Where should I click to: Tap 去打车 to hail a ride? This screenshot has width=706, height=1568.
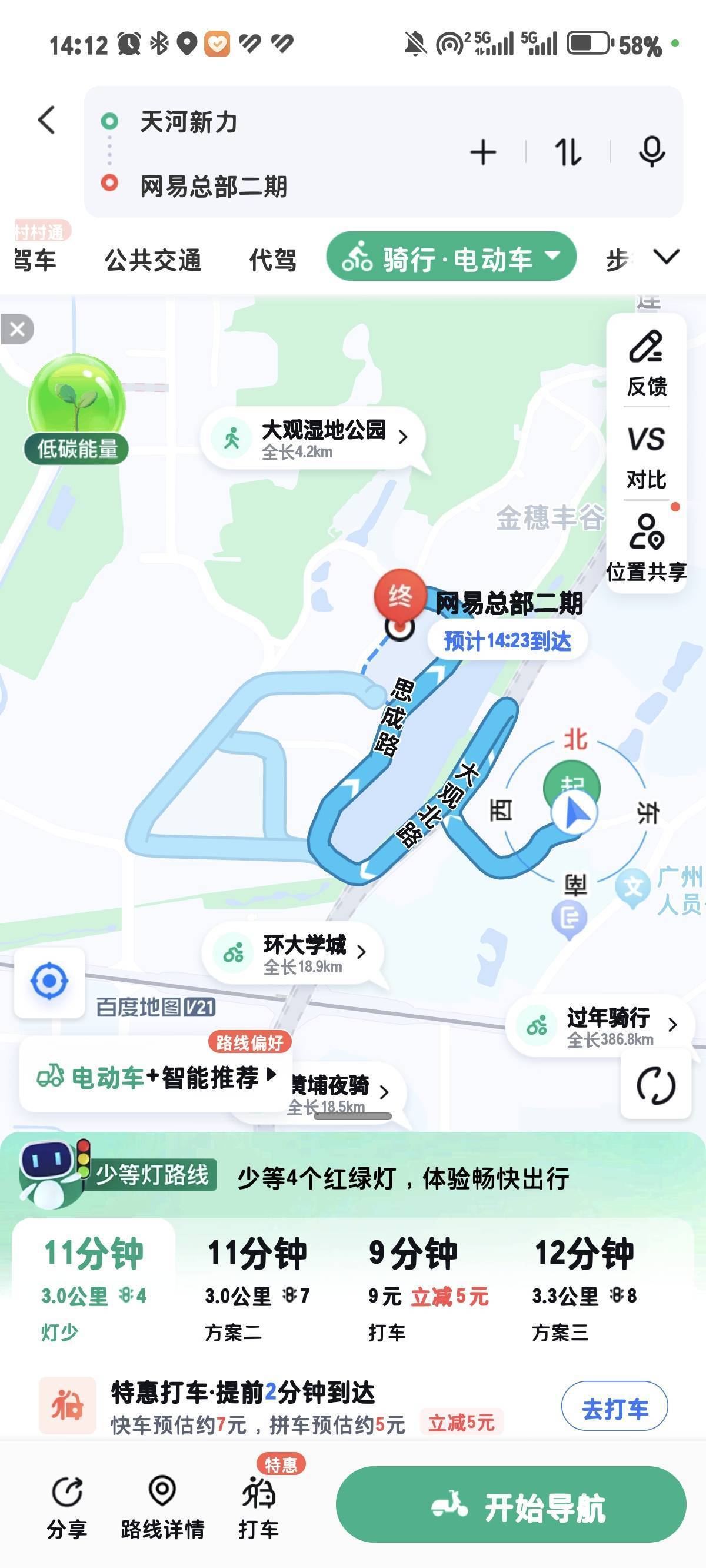614,1408
